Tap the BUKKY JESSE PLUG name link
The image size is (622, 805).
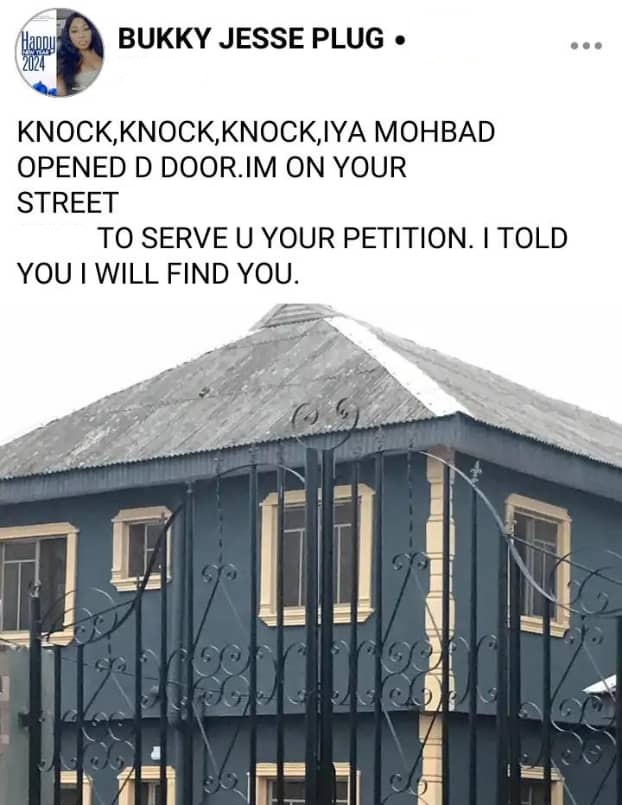[251, 40]
